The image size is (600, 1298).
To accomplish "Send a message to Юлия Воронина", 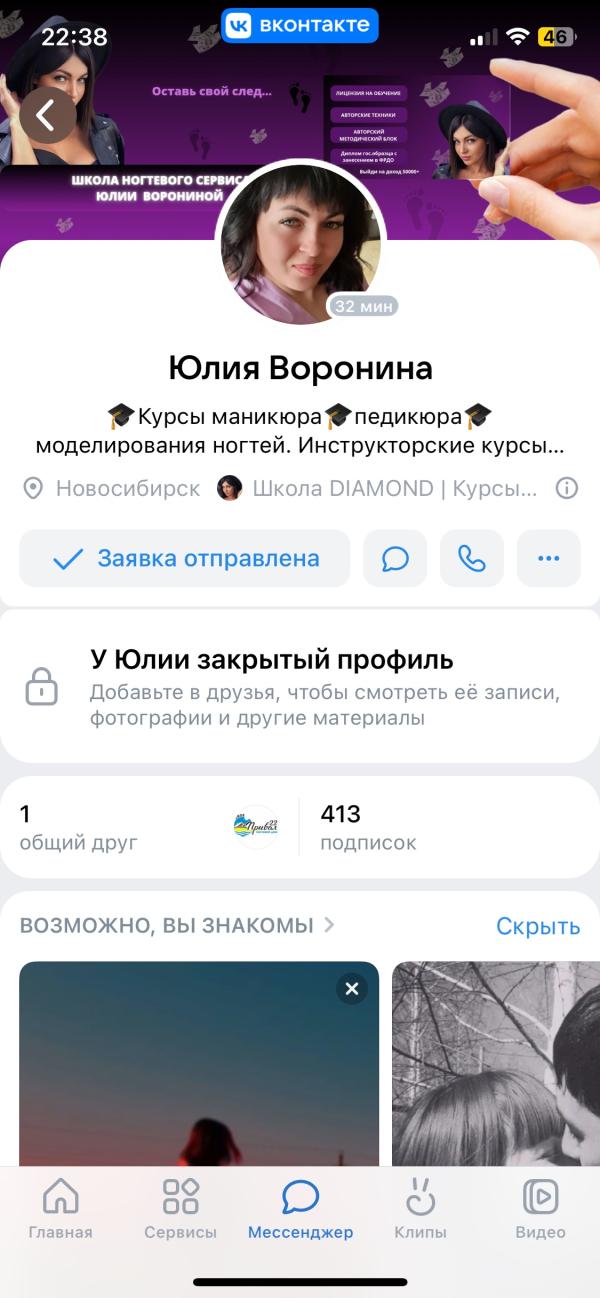I will [395, 558].
